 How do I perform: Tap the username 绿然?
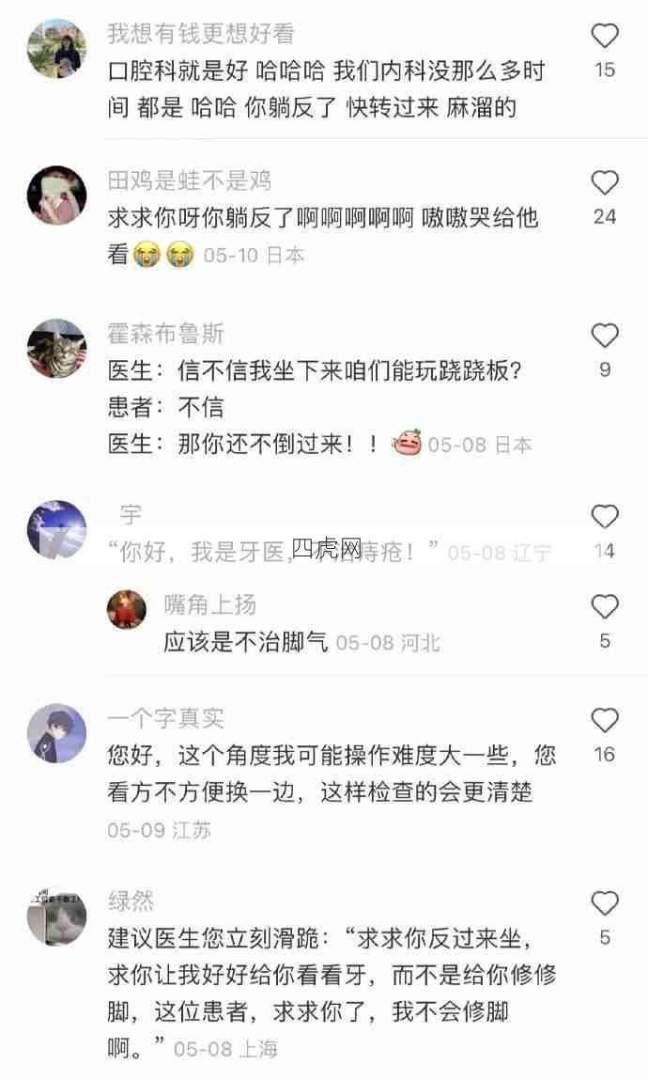130,900
